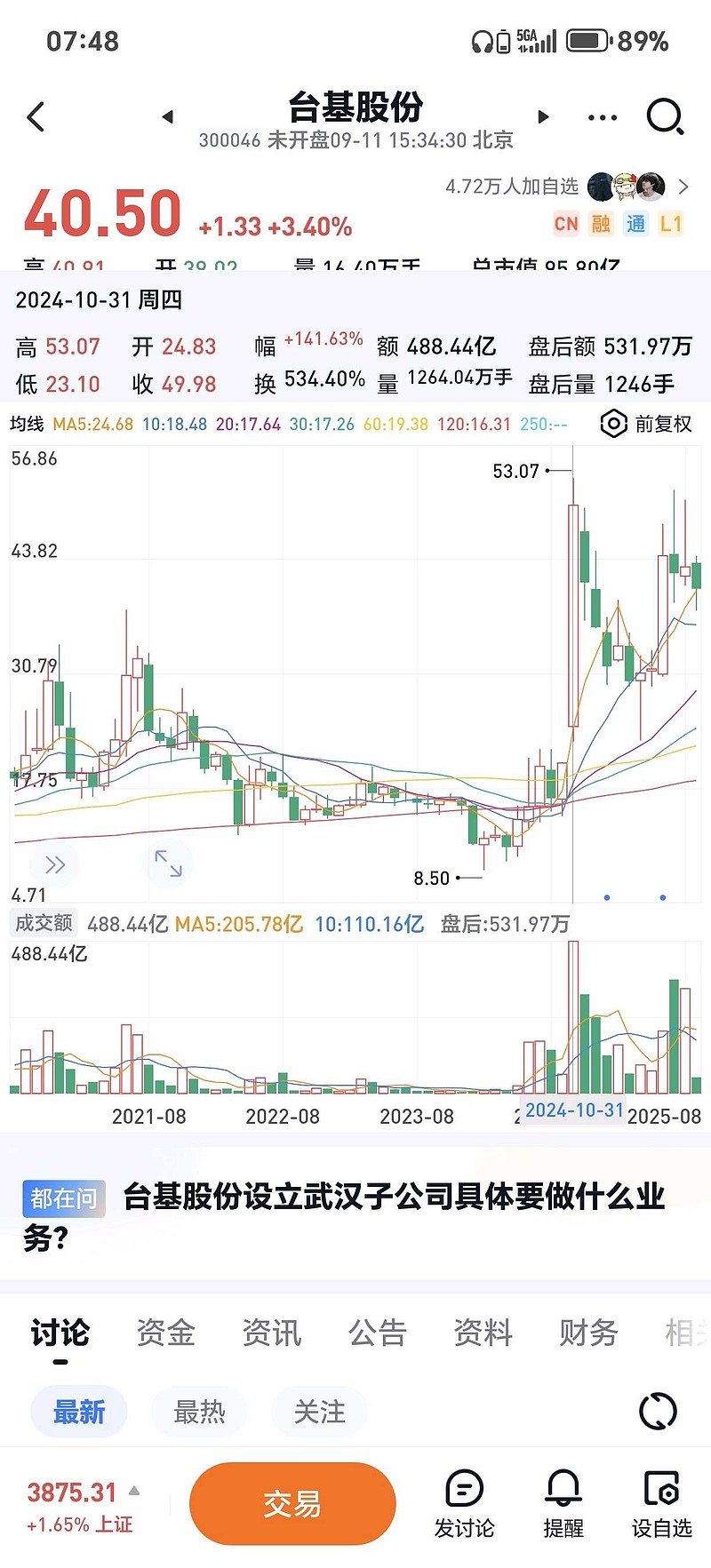Select the 讨论 tab
711x1568 pixels.
point(60,1333)
